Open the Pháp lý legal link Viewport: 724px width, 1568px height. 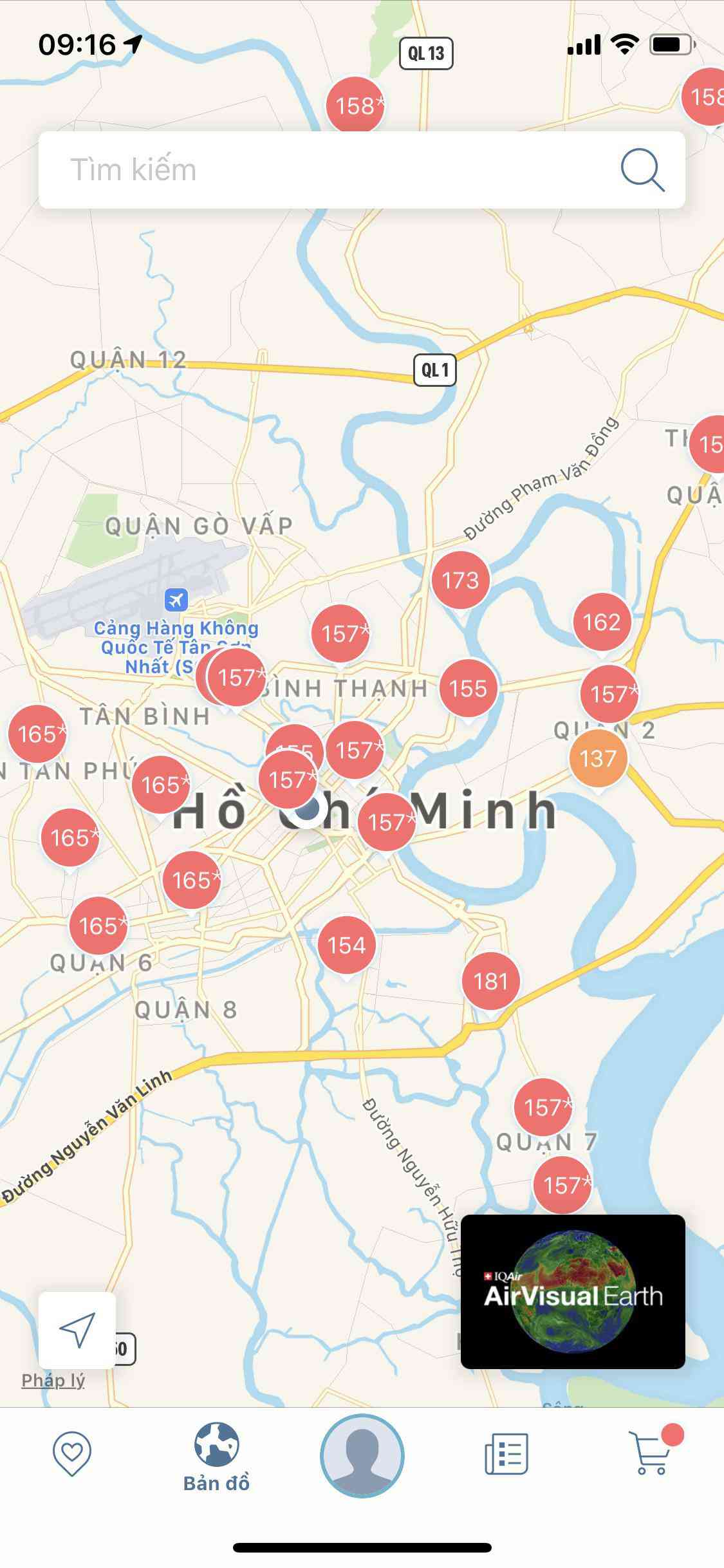(53, 1380)
